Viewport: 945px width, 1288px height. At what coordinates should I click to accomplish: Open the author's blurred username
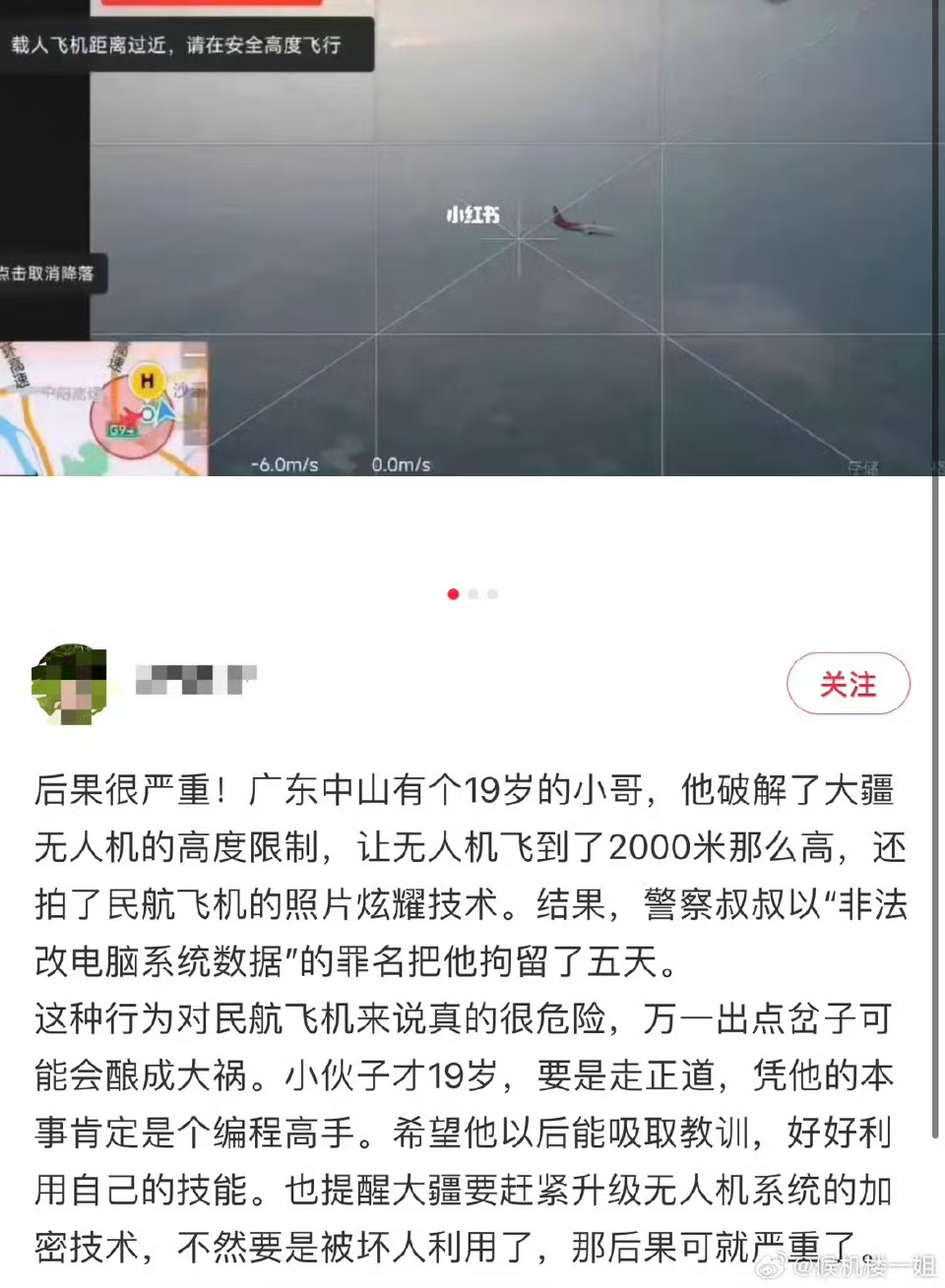pyautogui.click(x=195, y=679)
